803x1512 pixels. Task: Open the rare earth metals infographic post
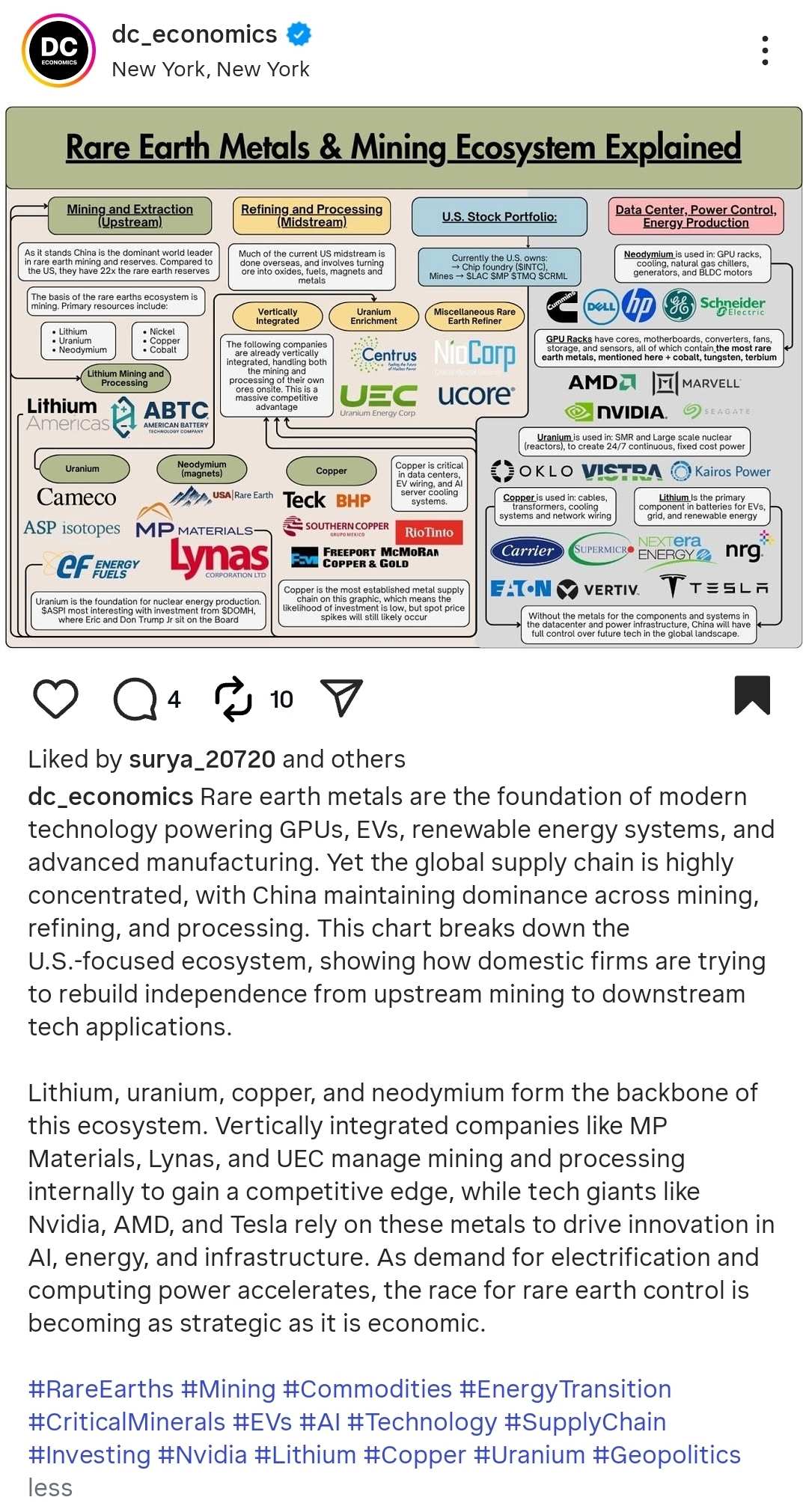[403, 378]
